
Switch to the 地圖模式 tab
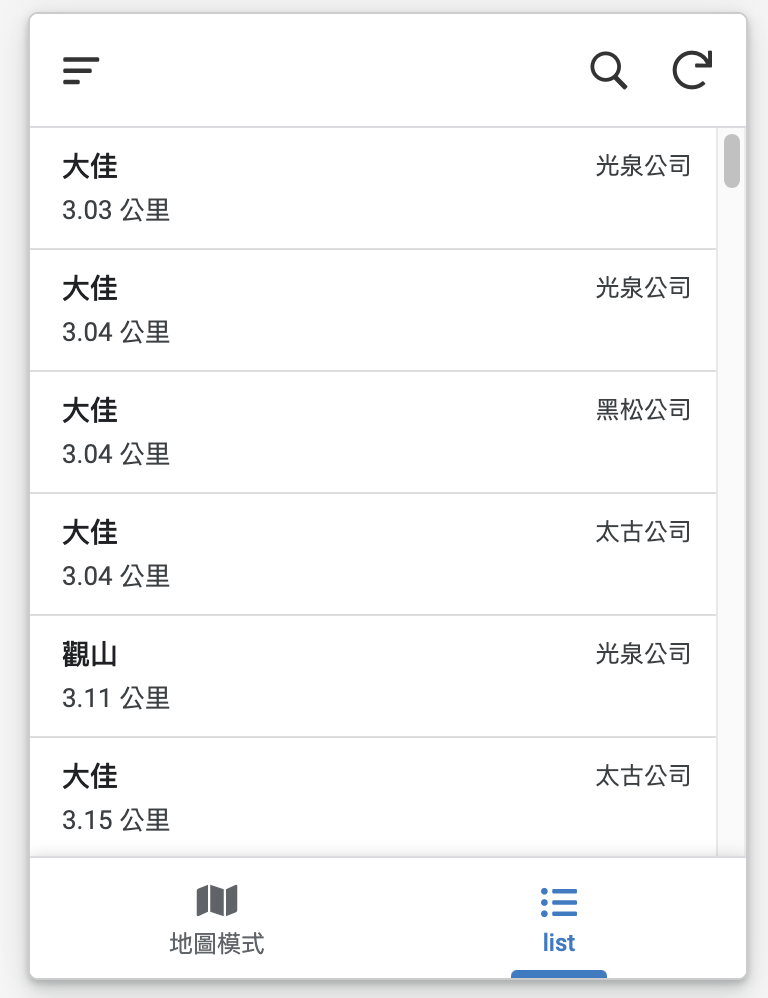click(217, 918)
